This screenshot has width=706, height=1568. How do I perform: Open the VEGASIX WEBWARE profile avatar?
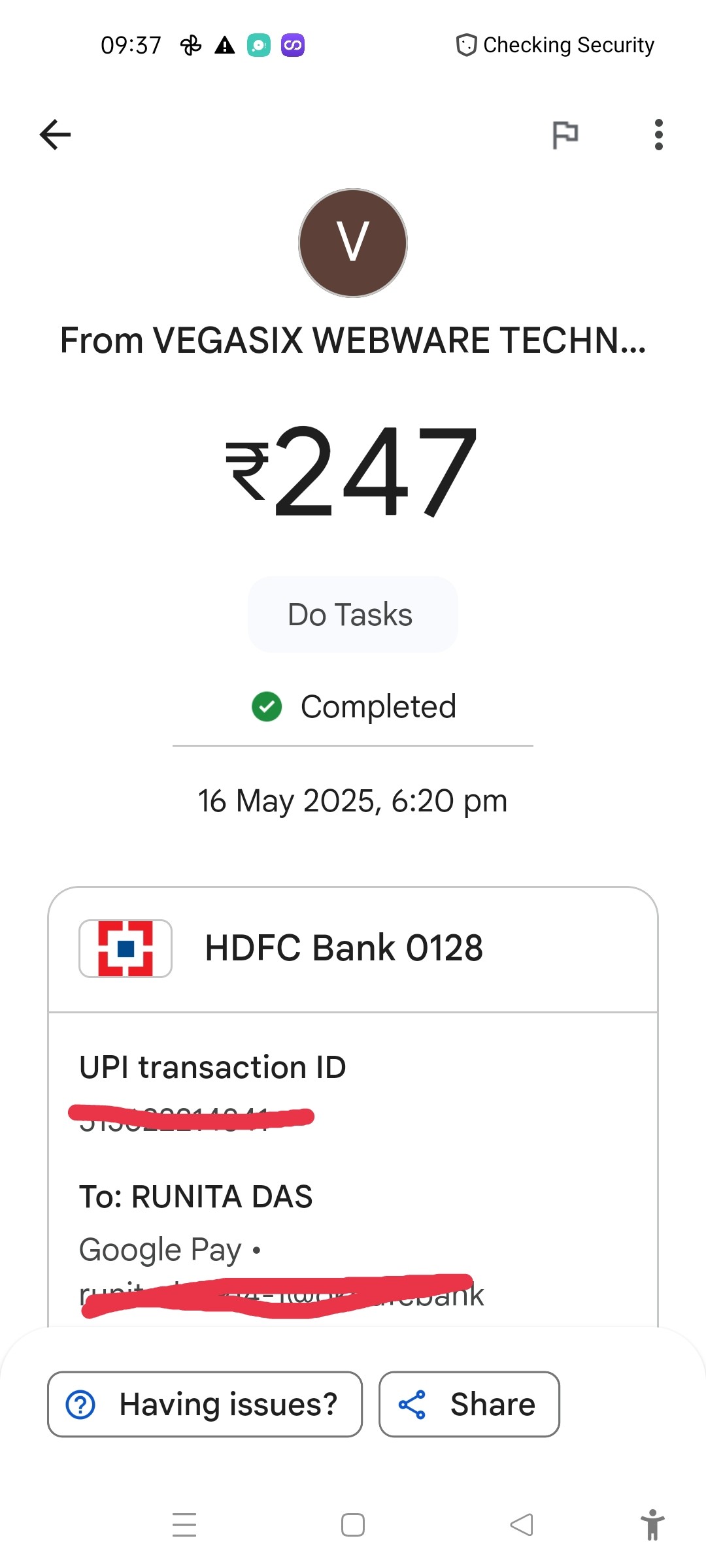click(353, 243)
